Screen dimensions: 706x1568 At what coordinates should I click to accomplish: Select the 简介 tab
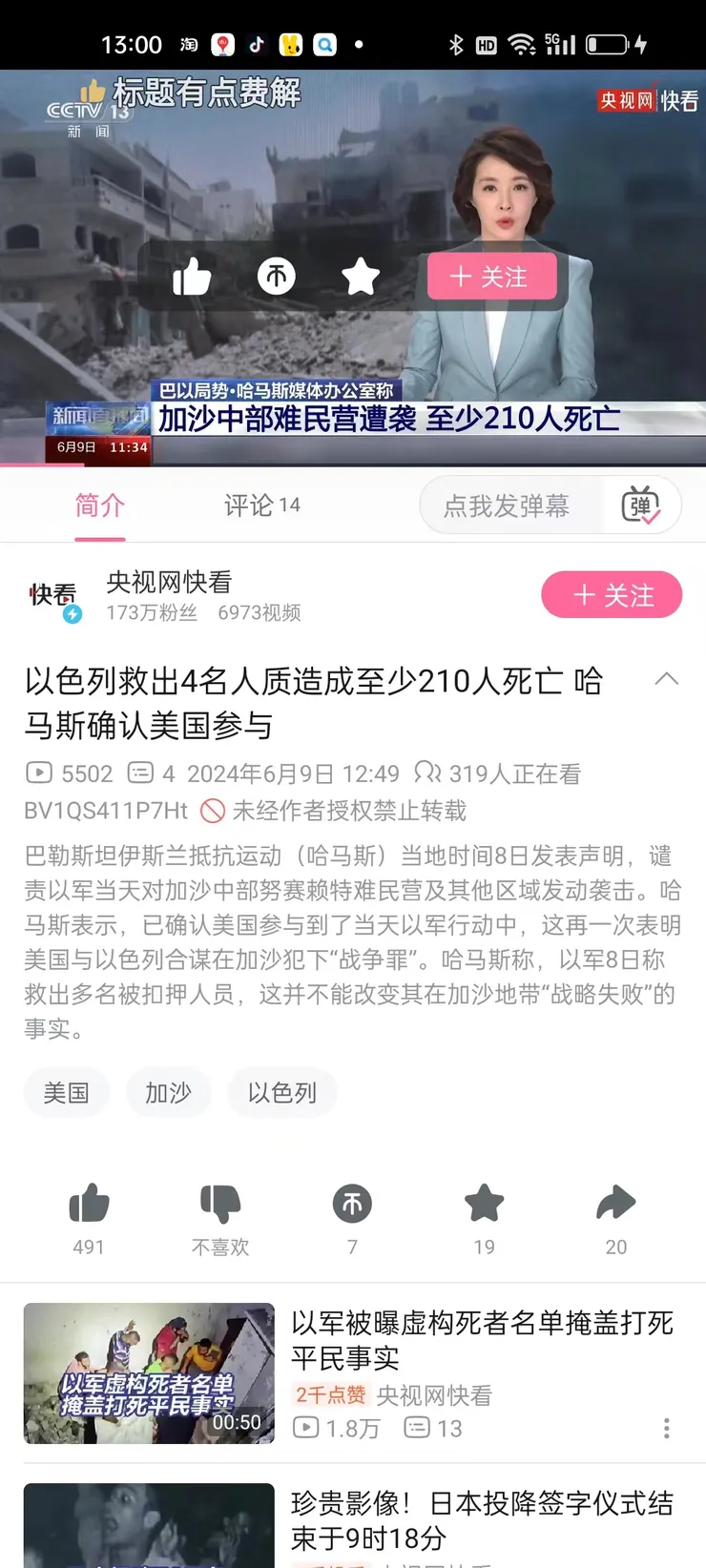99,505
